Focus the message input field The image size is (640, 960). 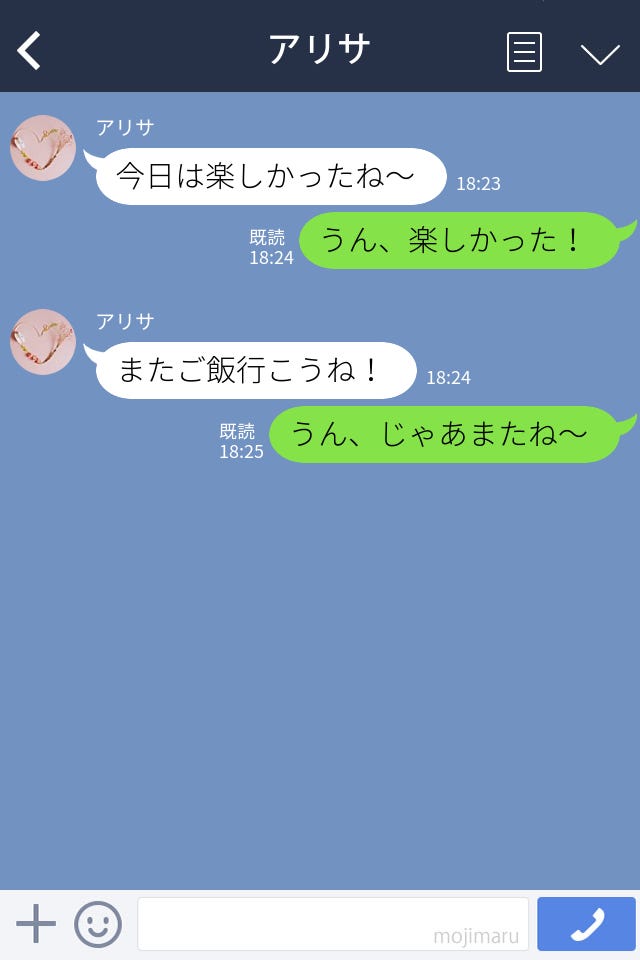coord(332,924)
